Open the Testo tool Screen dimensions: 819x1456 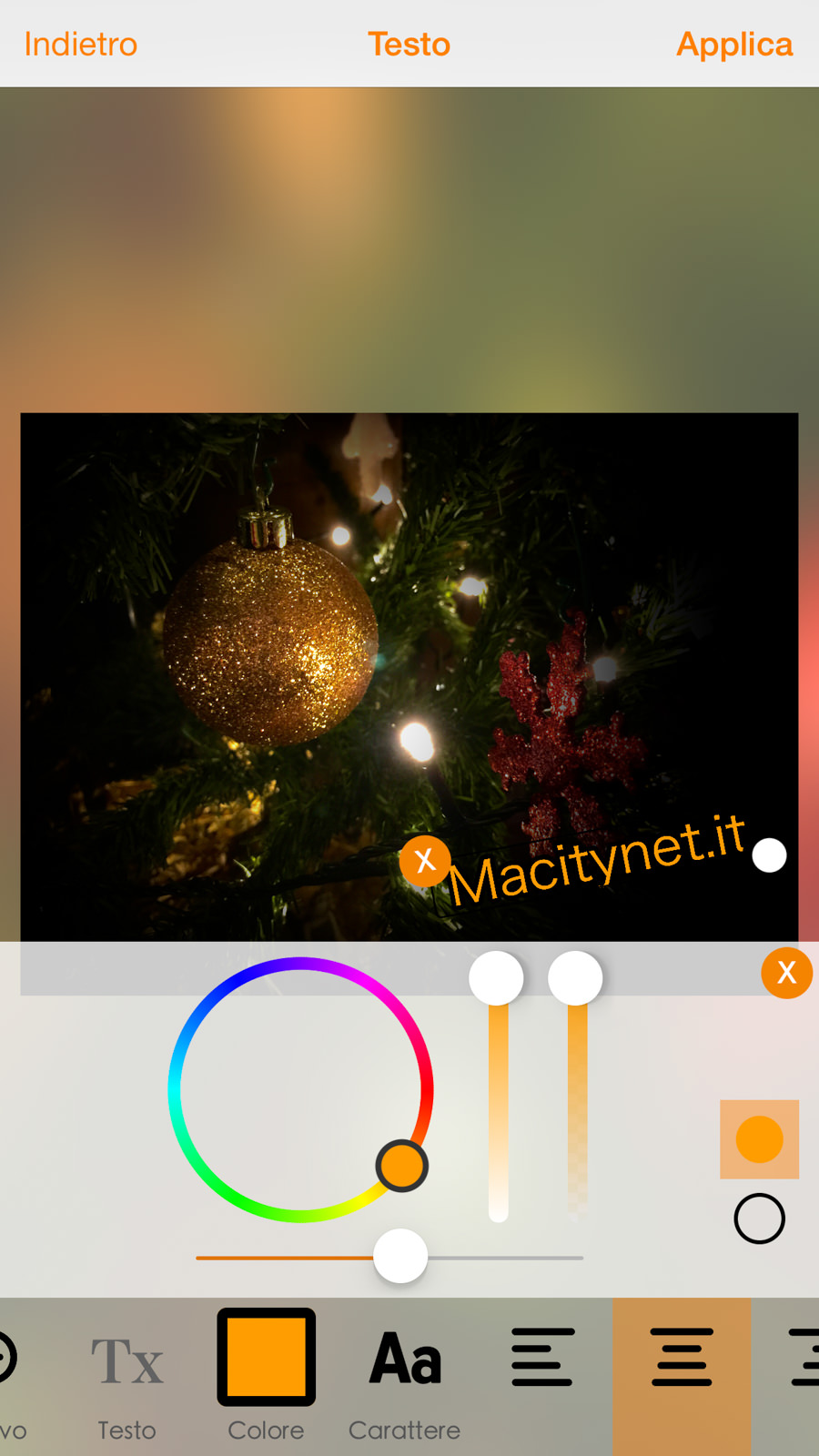(x=127, y=1379)
